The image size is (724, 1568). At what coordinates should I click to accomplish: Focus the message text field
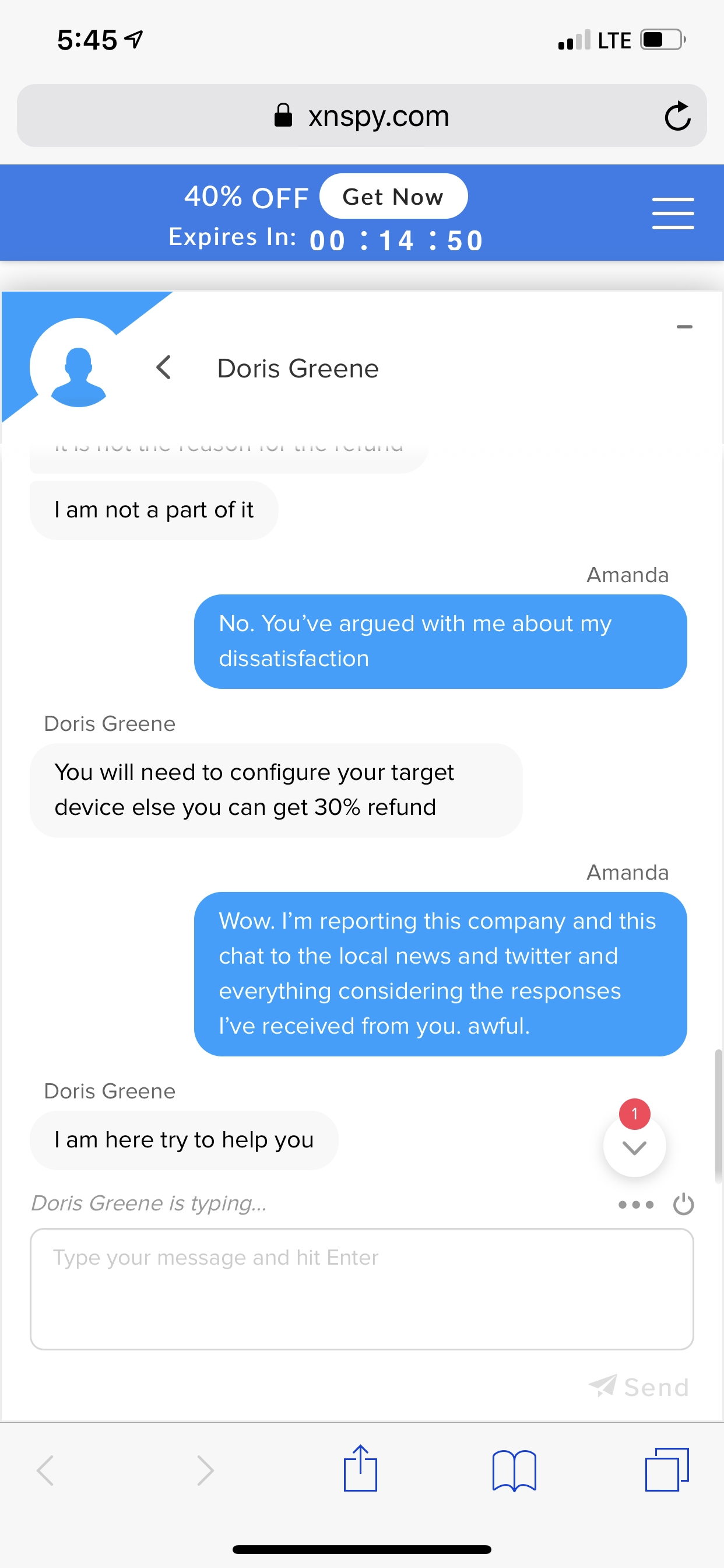[x=362, y=1289]
